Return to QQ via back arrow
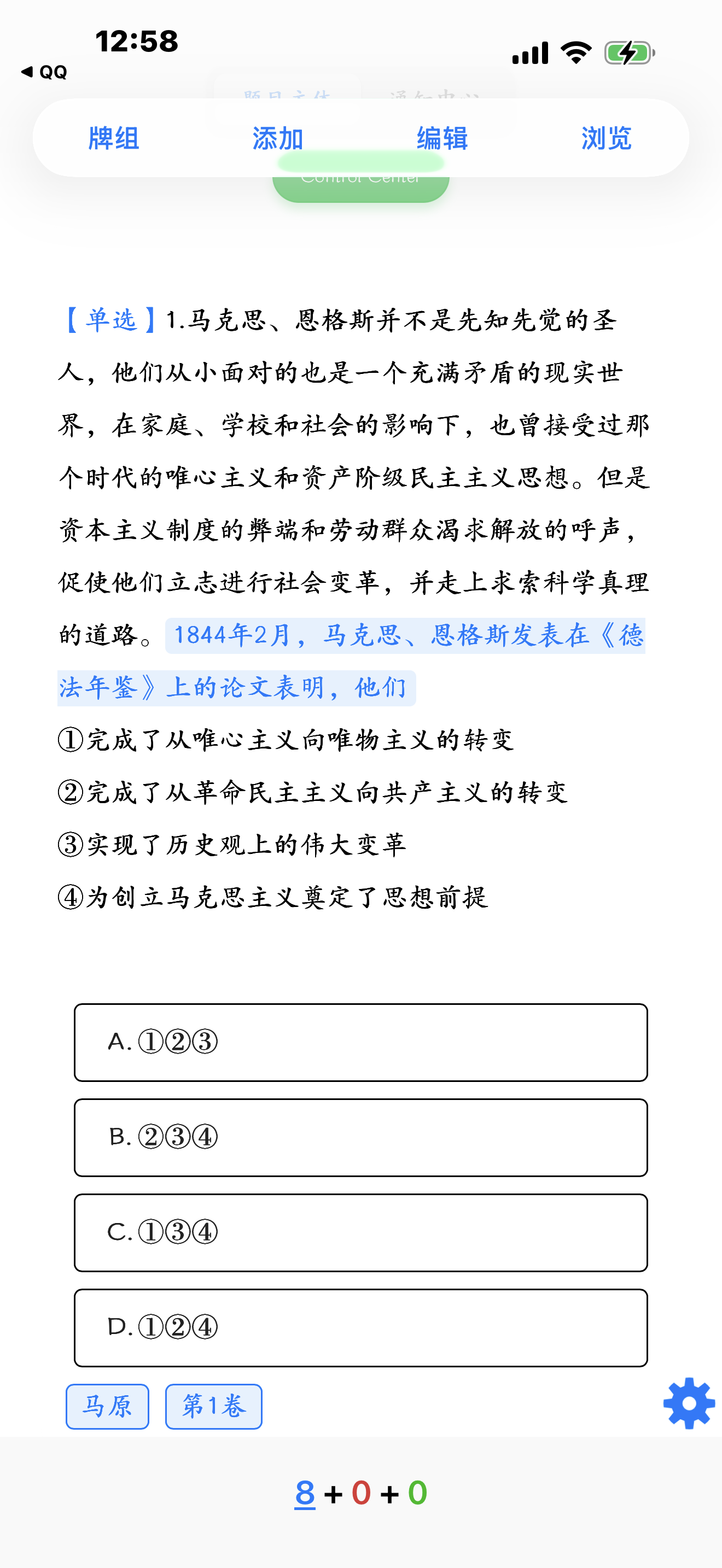Image resolution: width=722 pixels, height=1568 pixels. (44, 72)
